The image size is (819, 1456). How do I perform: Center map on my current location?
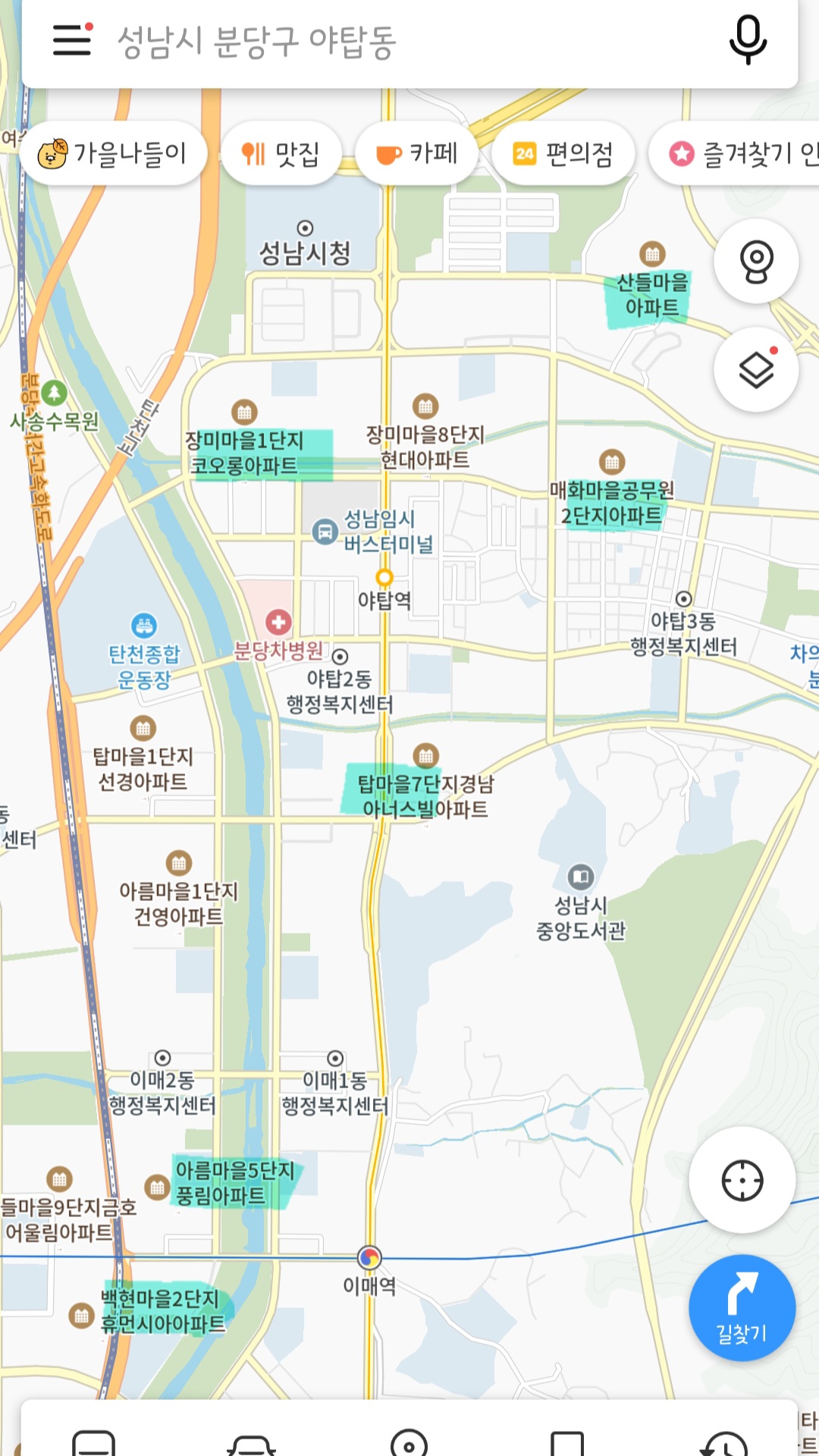tap(742, 1180)
